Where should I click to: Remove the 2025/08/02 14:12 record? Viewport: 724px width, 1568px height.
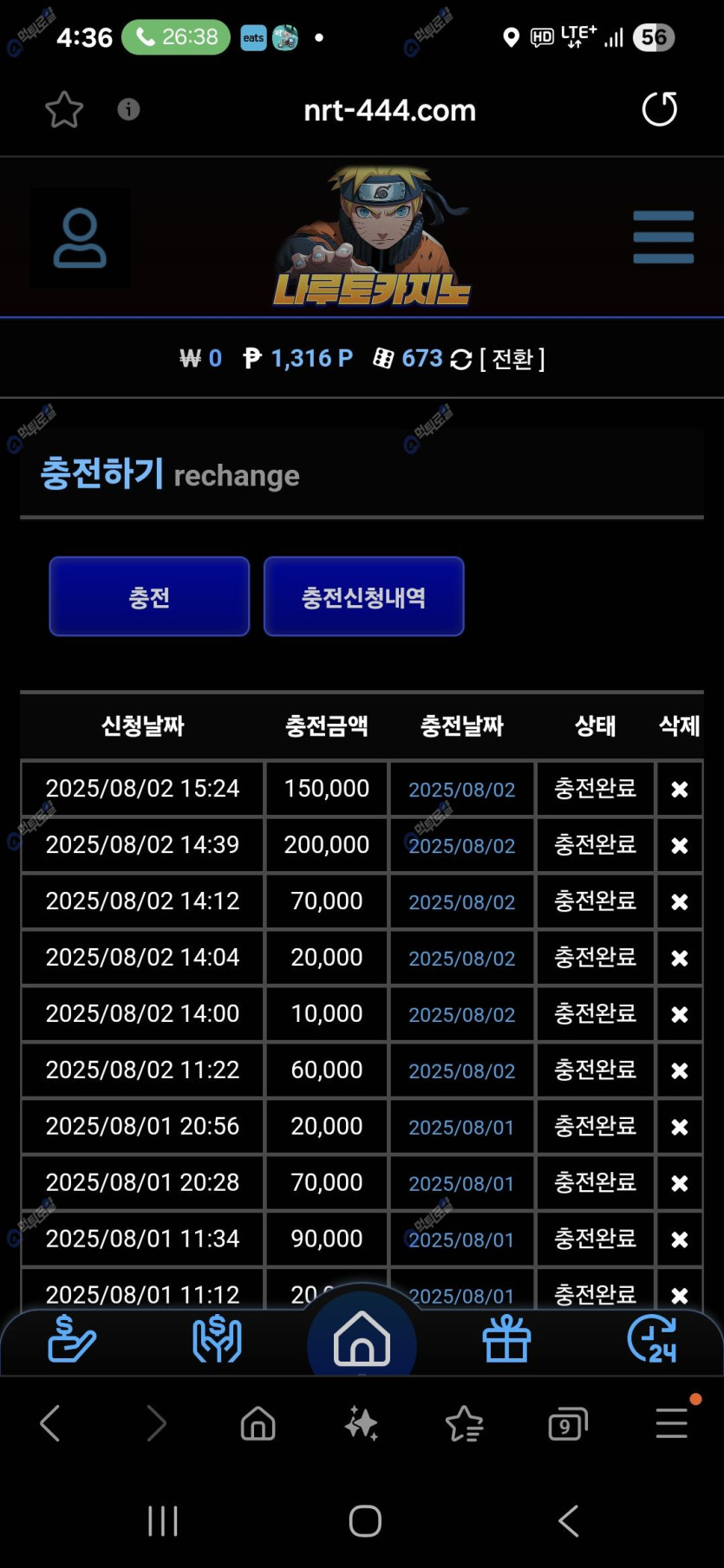(680, 901)
